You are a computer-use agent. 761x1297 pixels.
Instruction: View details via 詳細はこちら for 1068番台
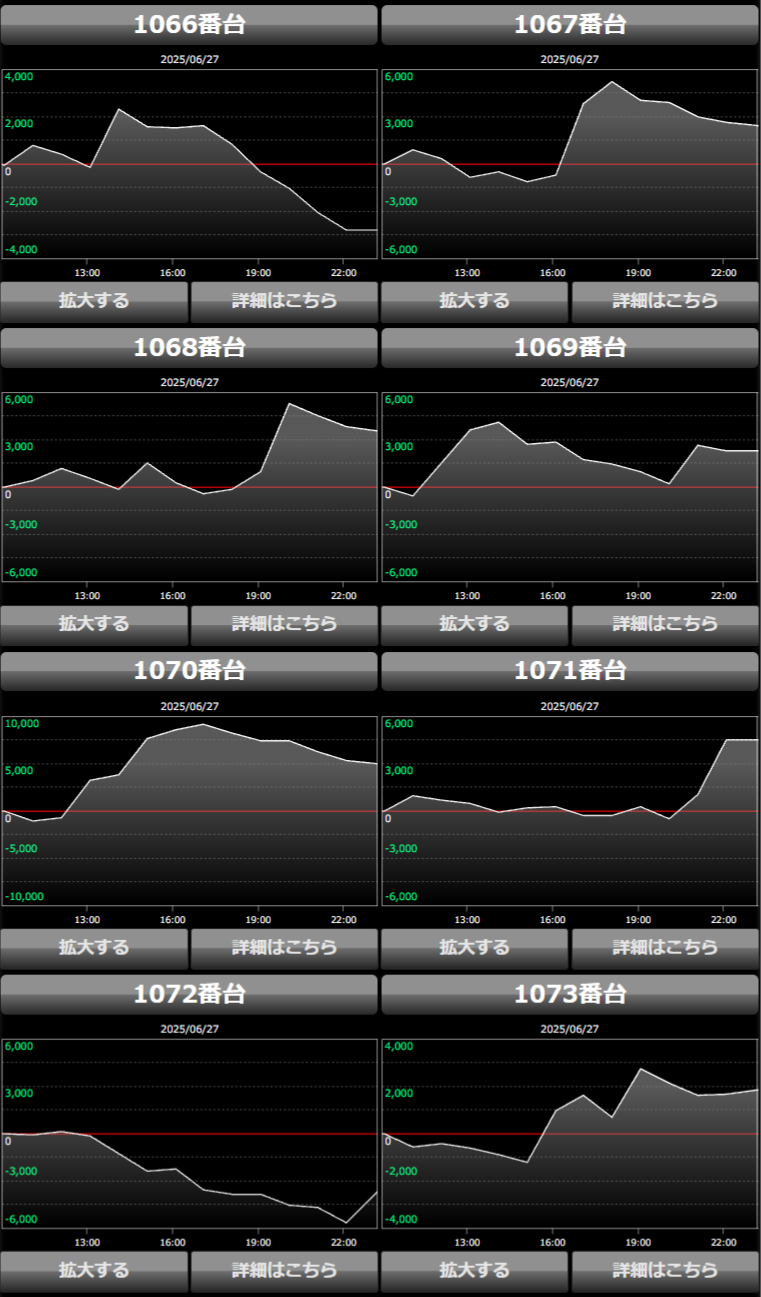[x=284, y=623]
